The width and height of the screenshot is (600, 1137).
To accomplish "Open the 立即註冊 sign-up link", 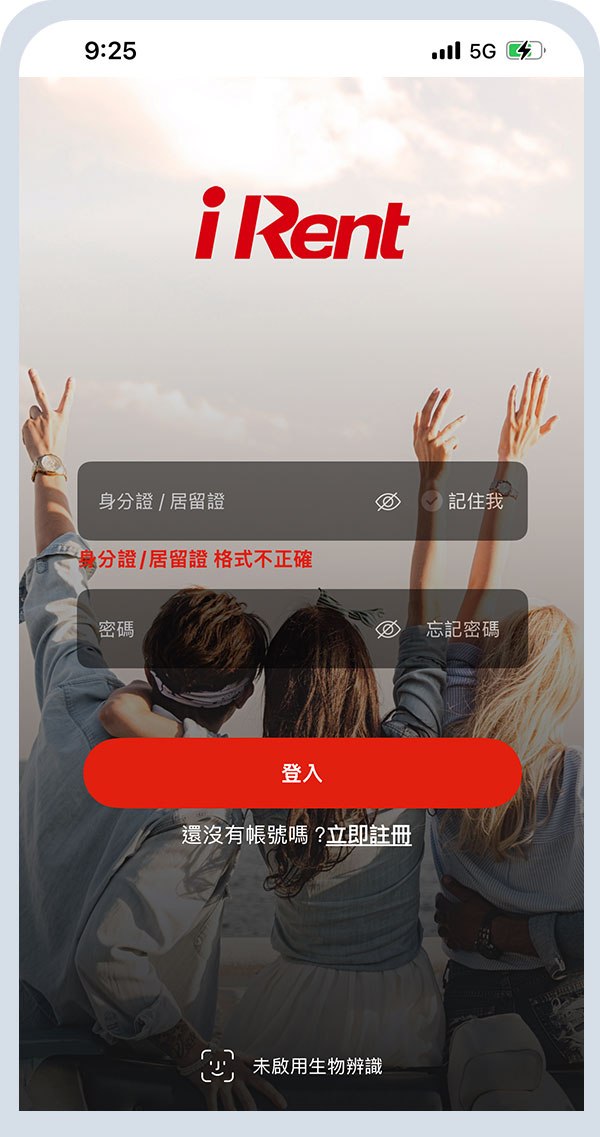I will point(369,835).
